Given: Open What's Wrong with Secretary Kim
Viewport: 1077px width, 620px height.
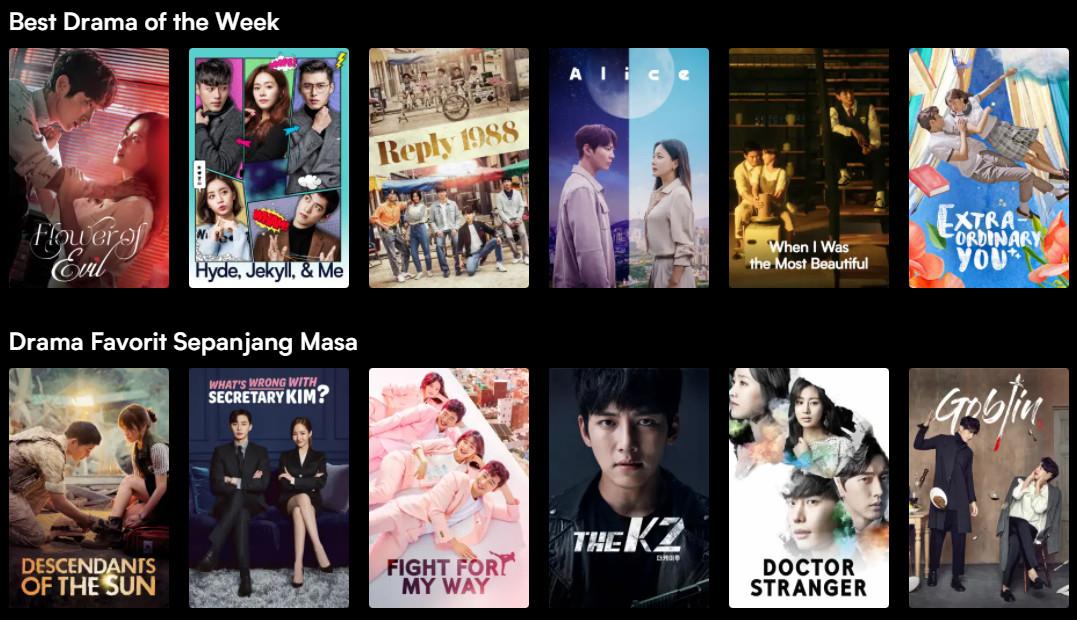Looking at the screenshot, I should [x=269, y=488].
